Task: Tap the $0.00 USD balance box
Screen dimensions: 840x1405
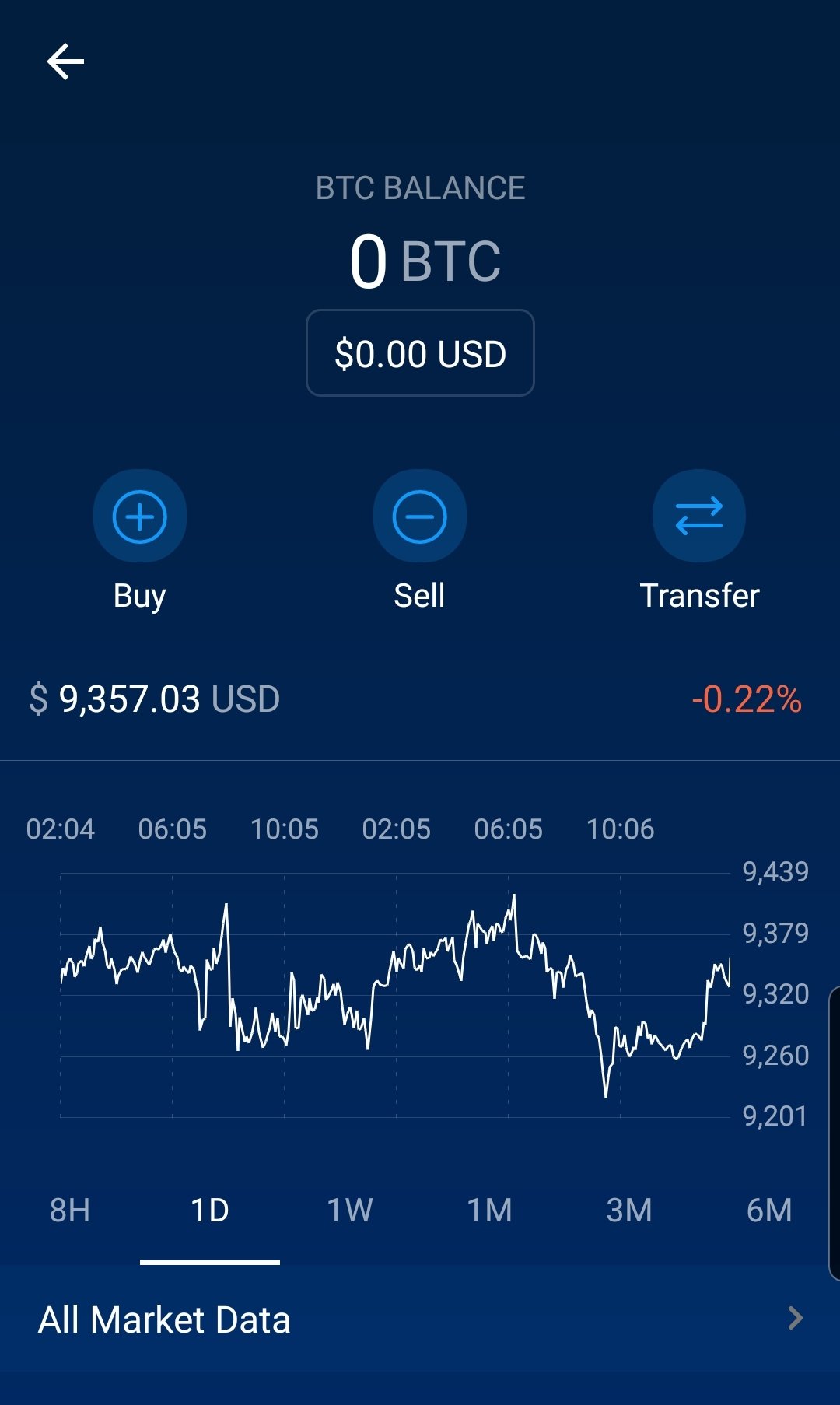Action: pyautogui.click(x=420, y=353)
